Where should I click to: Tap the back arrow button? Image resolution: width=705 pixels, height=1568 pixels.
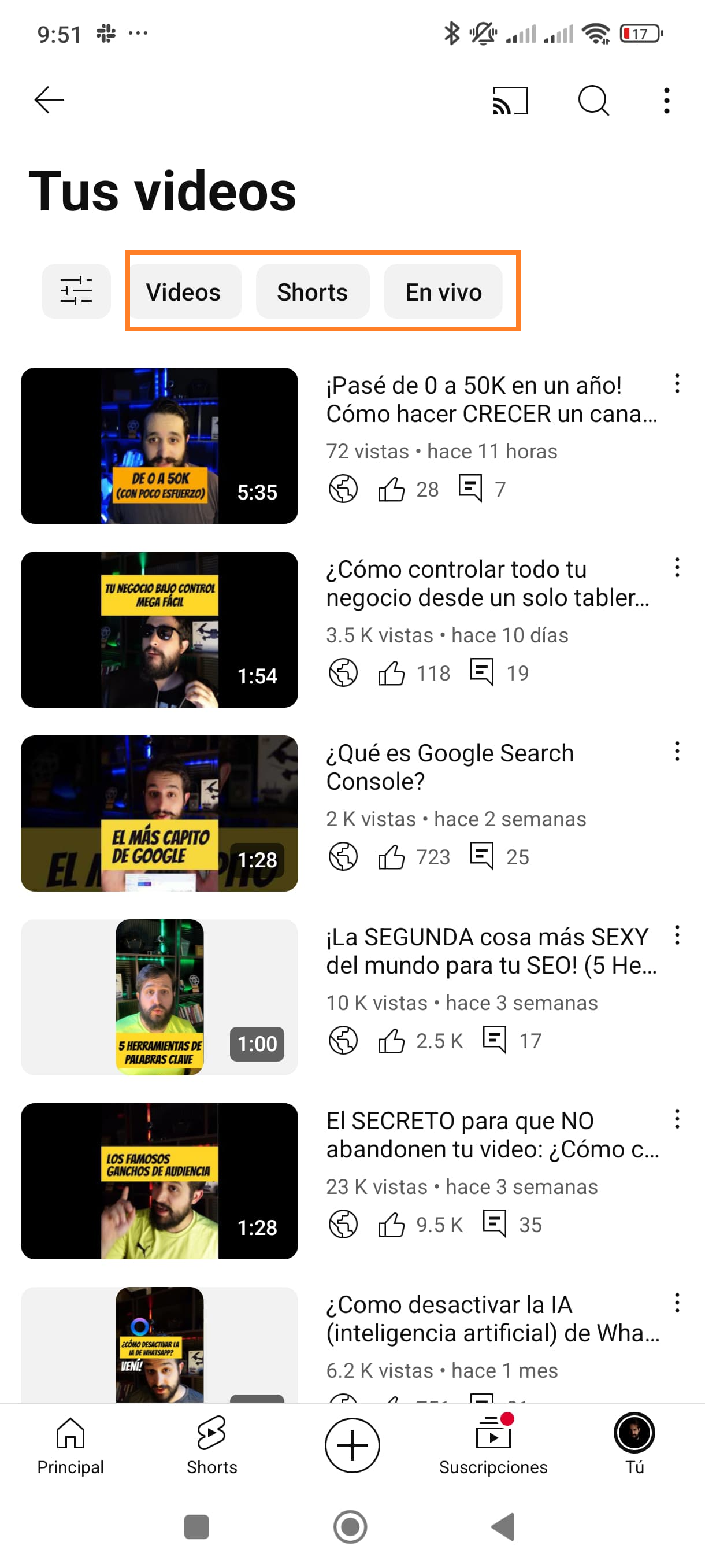50,99
